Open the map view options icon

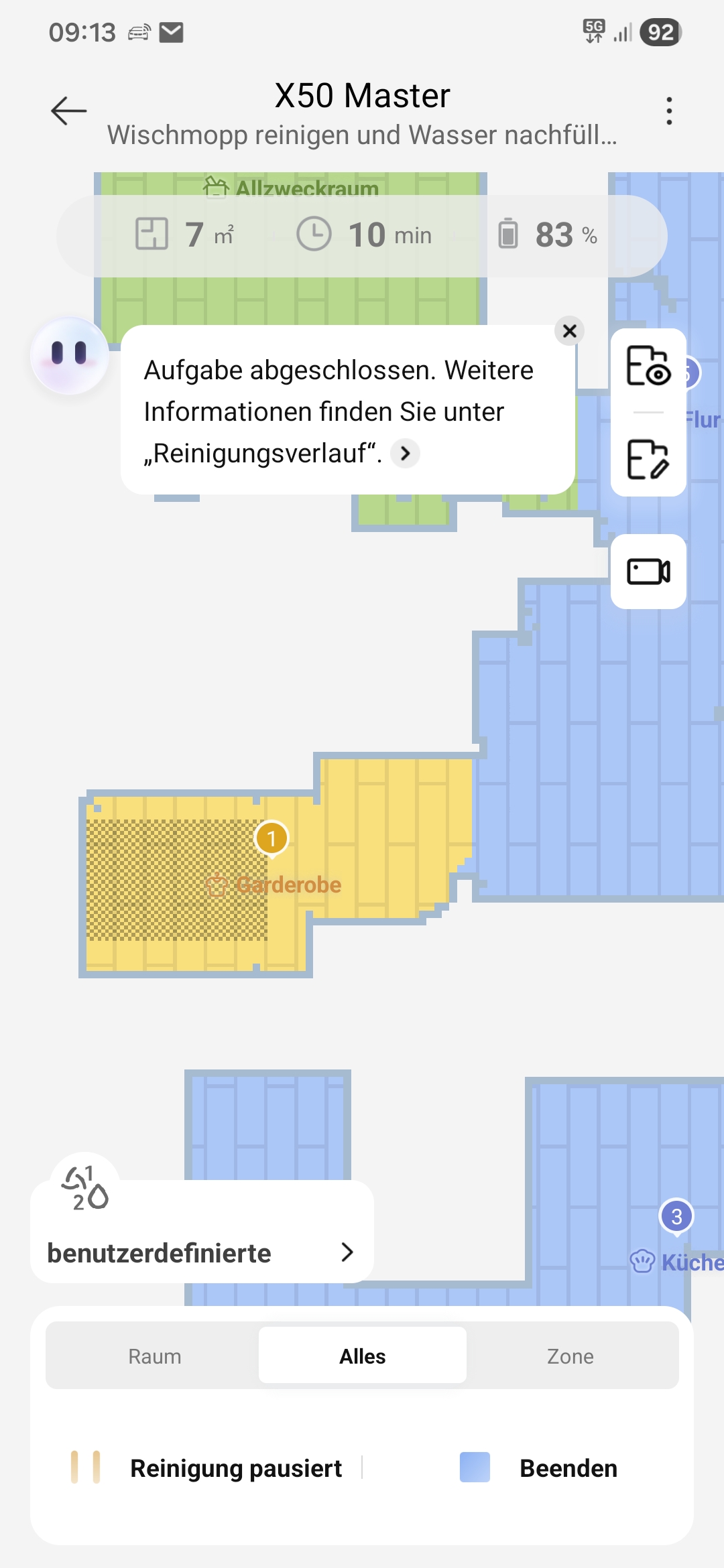648,366
